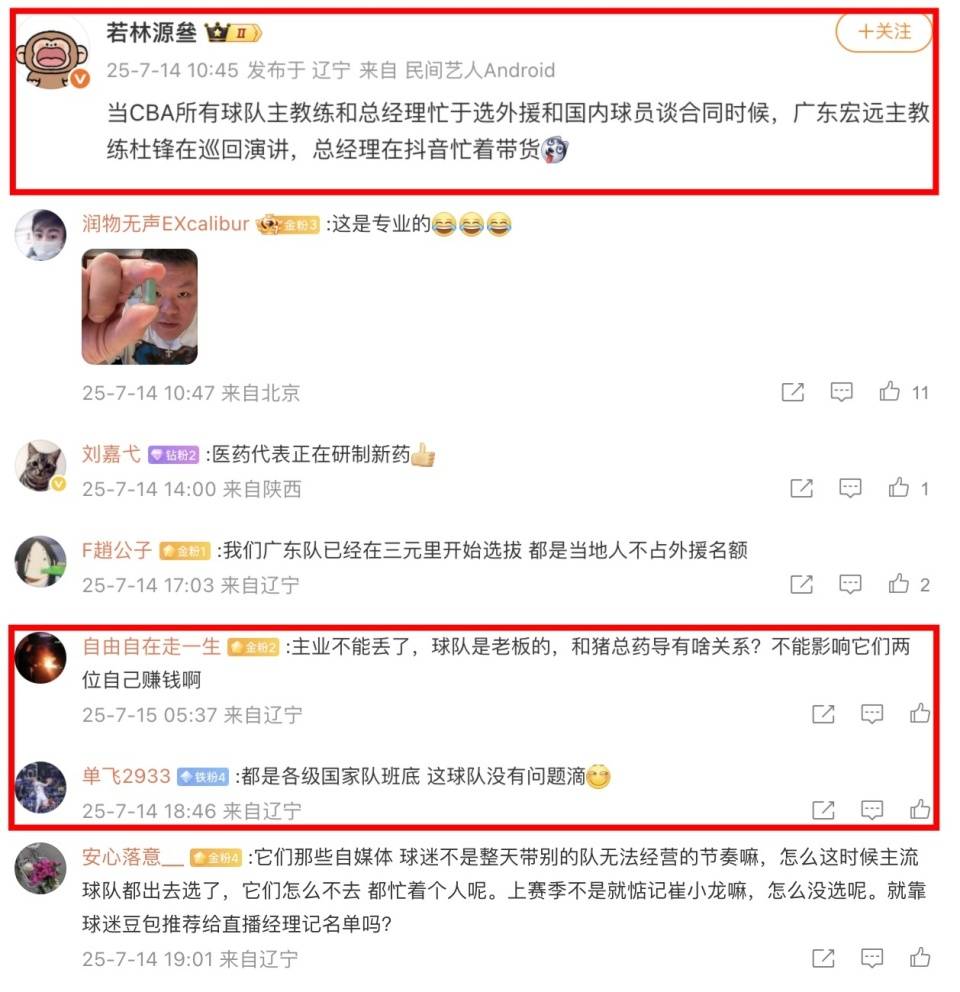The width and height of the screenshot is (960, 992).
Task: Share 润物无声EXcalibur's comment
Action: click(792, 392)
